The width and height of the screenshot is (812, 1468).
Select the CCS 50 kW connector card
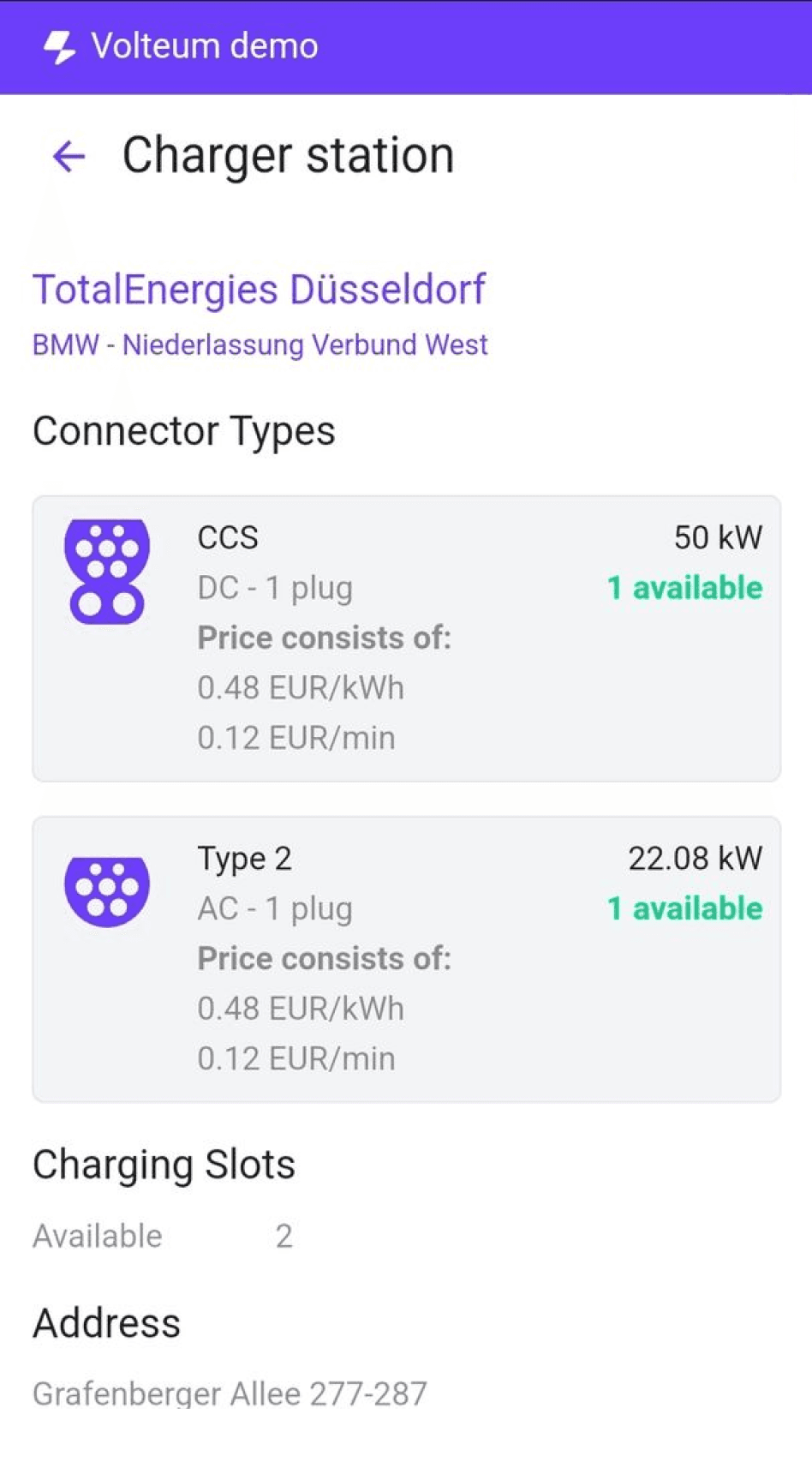click(x=406, y=638)
